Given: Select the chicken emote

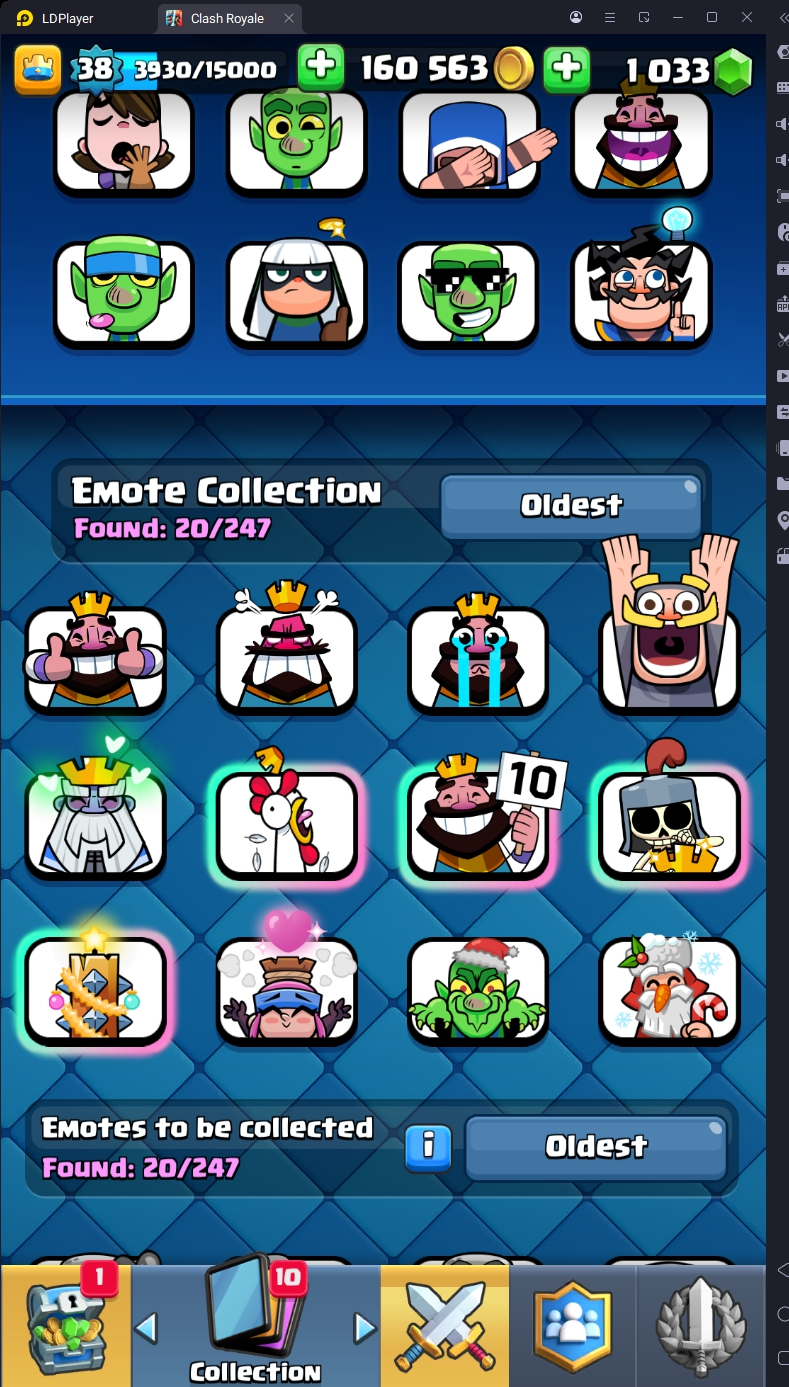Looking at the screenshot, I should point(287,823).
